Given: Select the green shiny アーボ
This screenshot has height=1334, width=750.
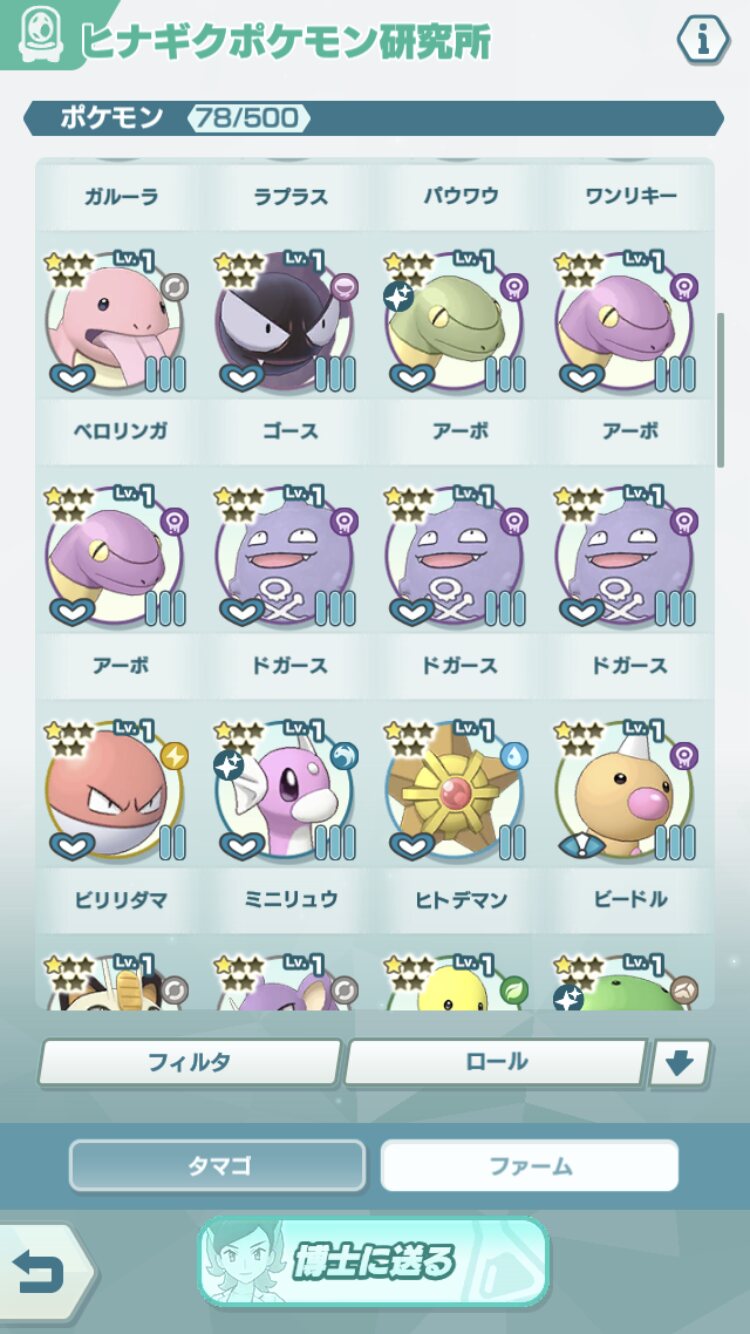Looking at the screenshot, I should click(x=455, y=322).
